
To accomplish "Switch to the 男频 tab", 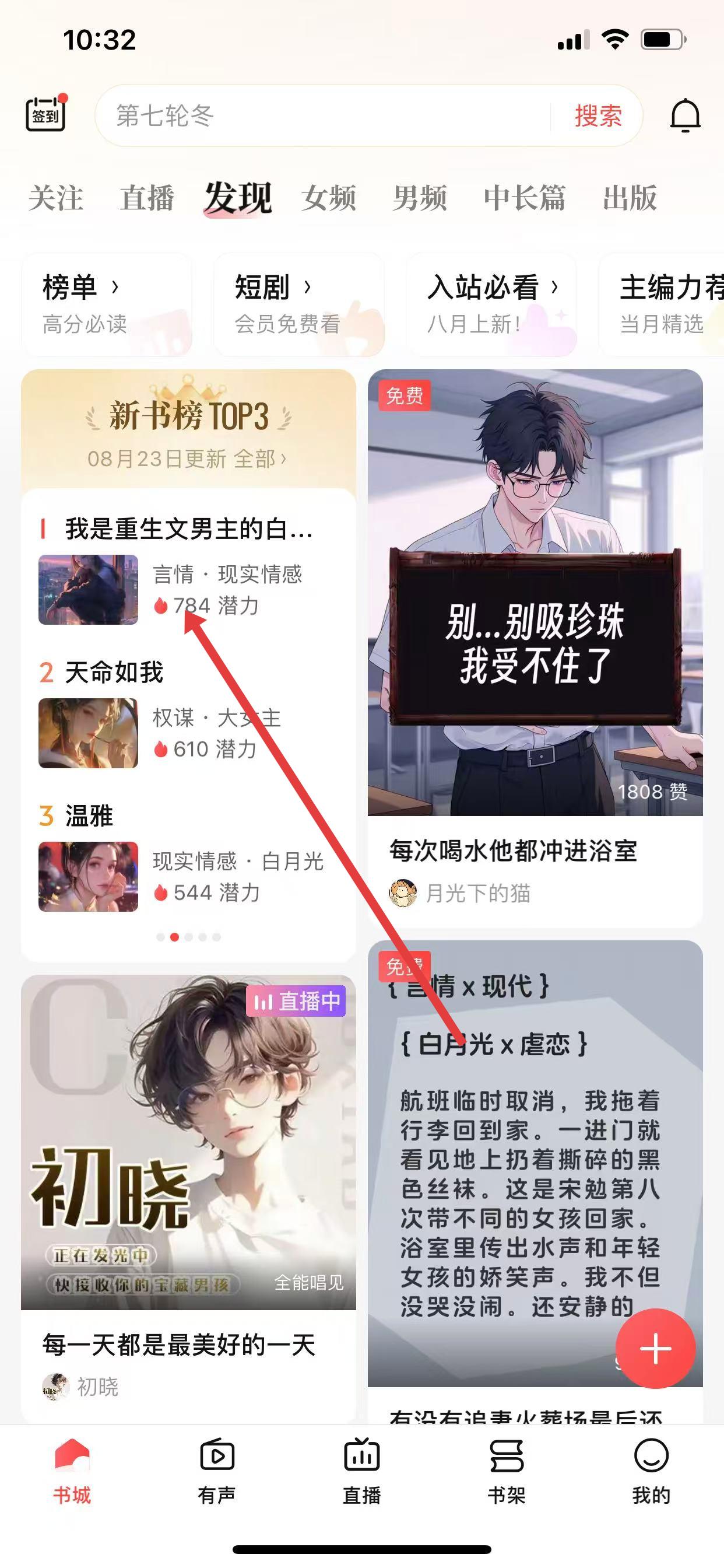I will [x=420, y=198].
